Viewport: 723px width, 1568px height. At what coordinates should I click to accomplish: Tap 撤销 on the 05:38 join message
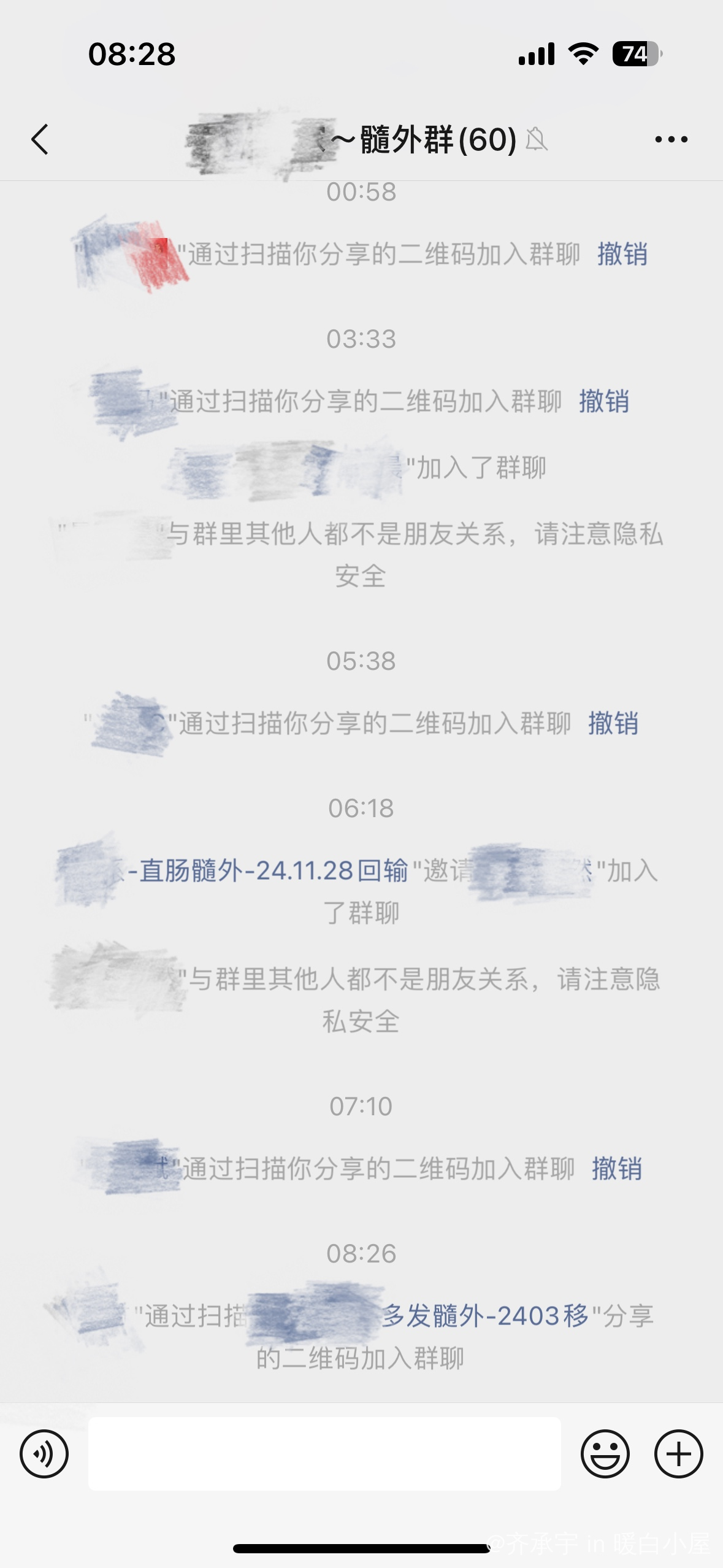click(x=613, y=723)
